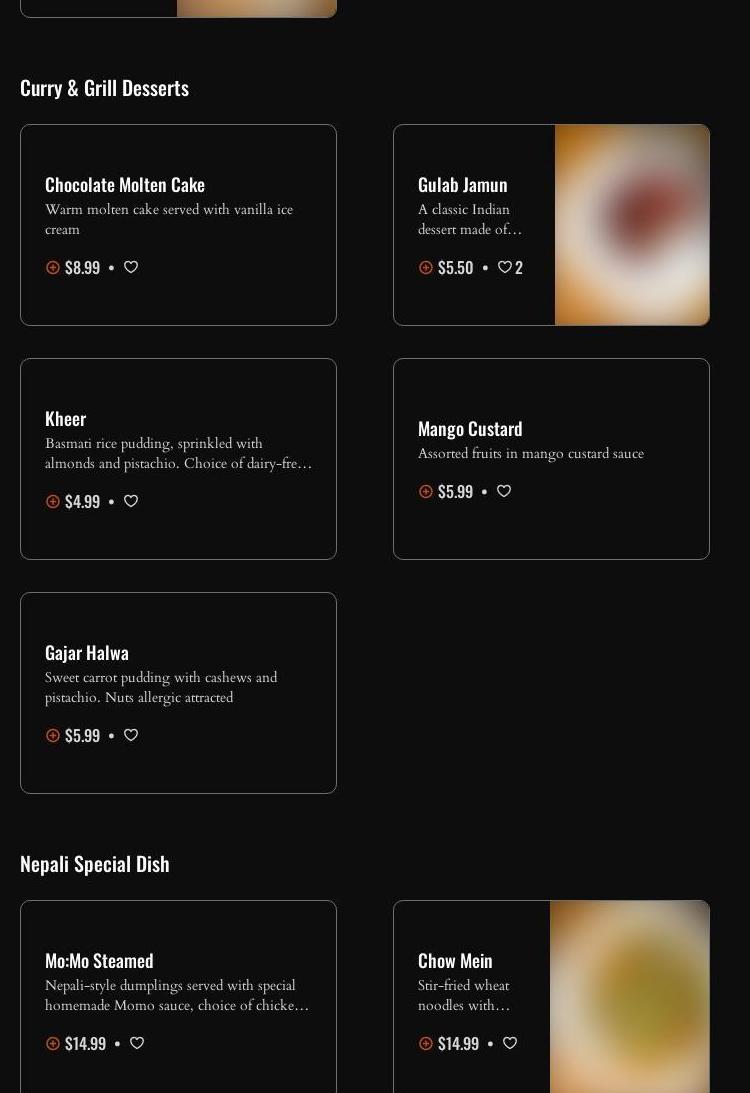750x1093 pixels.
Task: Like the Gulab Jamun dessert
Action: click(x=505, y=267)
